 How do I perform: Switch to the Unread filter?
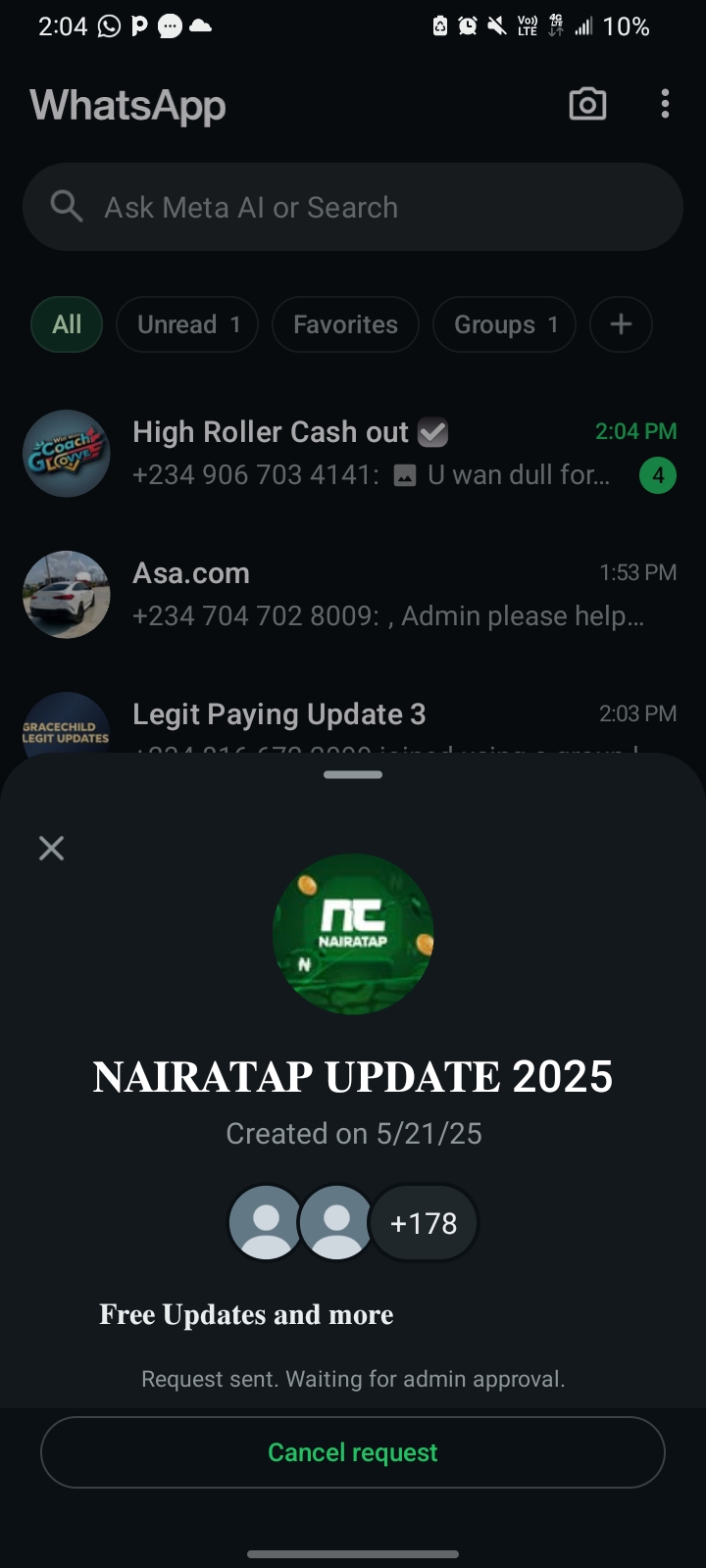[x=187, y=324]
